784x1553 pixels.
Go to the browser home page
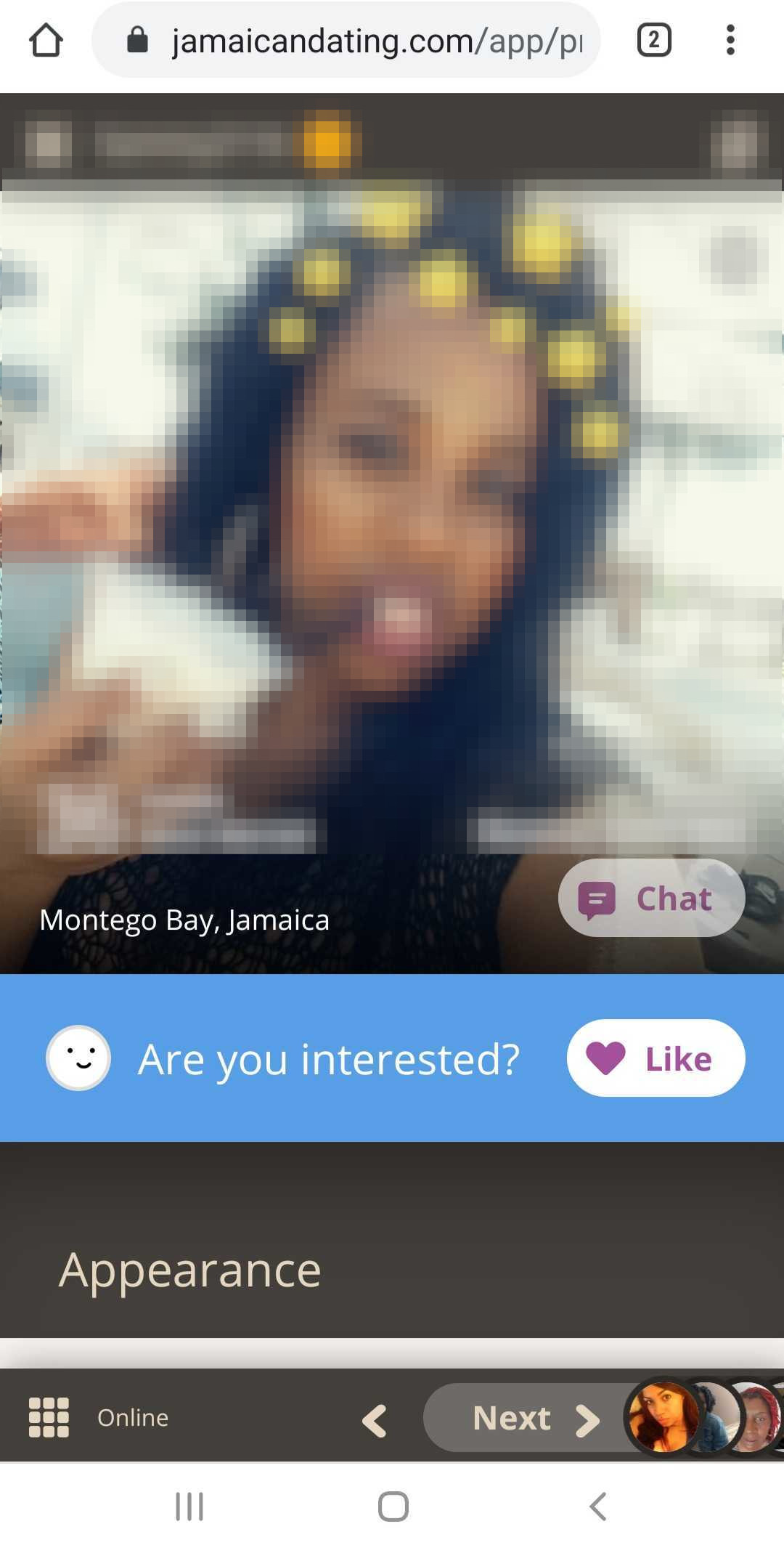46,40
